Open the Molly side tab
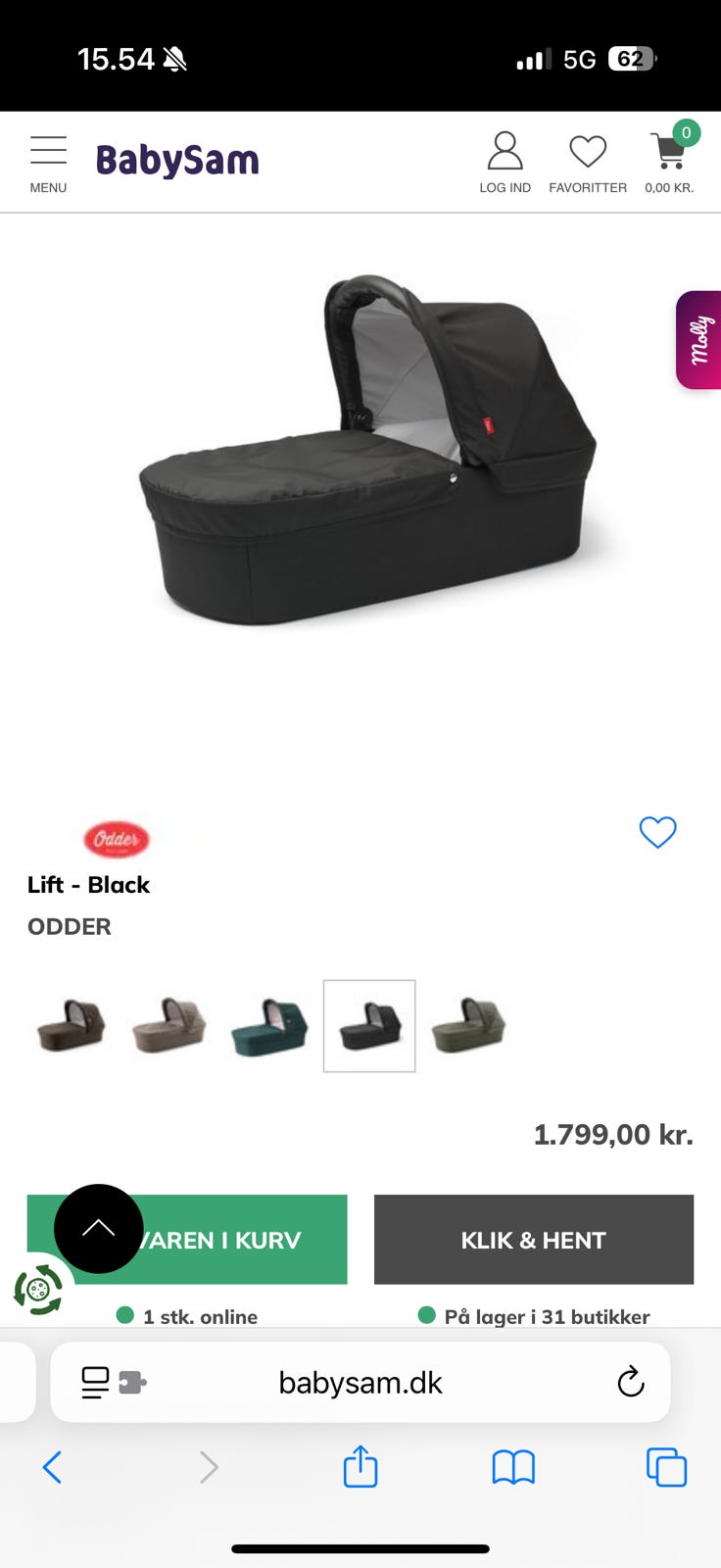The height and width of the screenshot is (1568, 721). pos(699,340)
